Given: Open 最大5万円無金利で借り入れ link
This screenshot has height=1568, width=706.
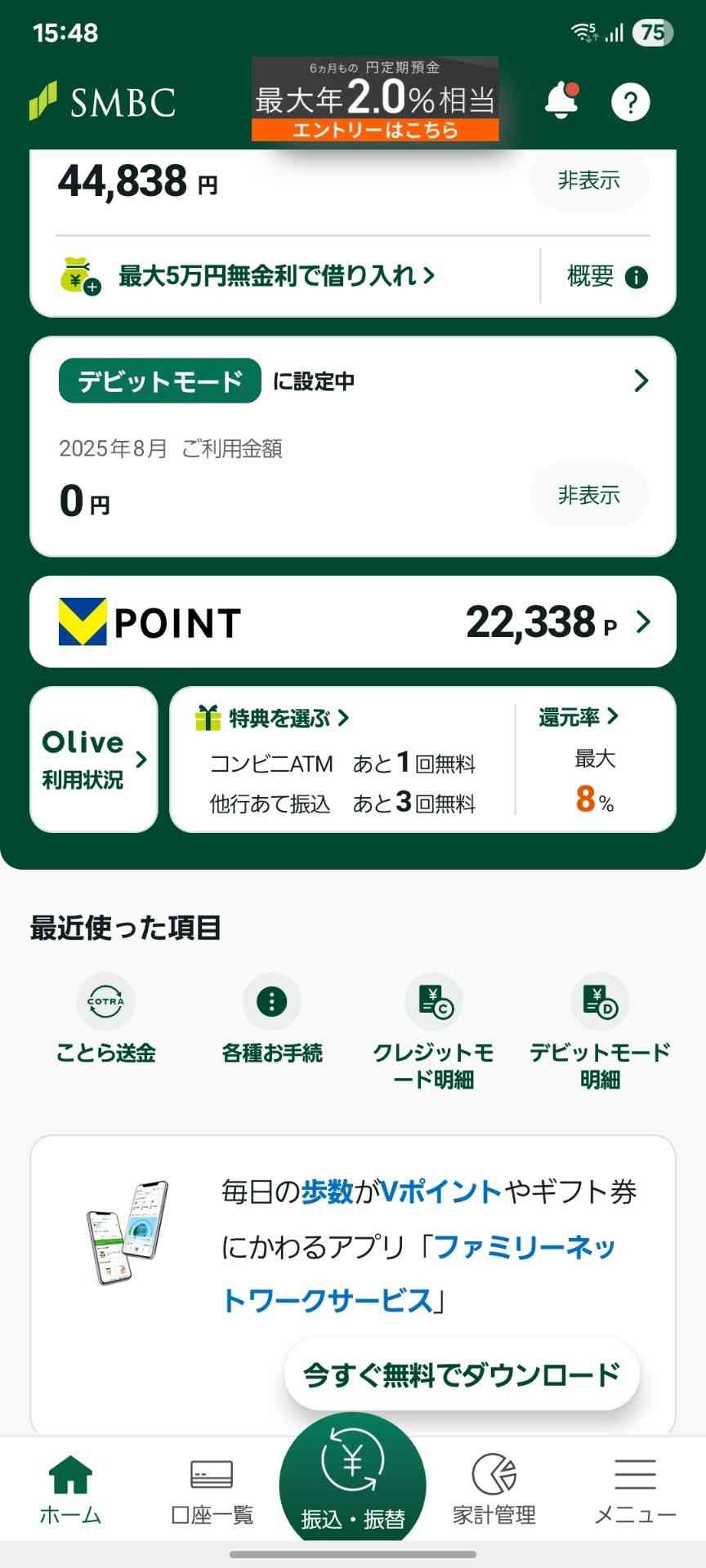Looking at the screenshot, I should point(276,276).
